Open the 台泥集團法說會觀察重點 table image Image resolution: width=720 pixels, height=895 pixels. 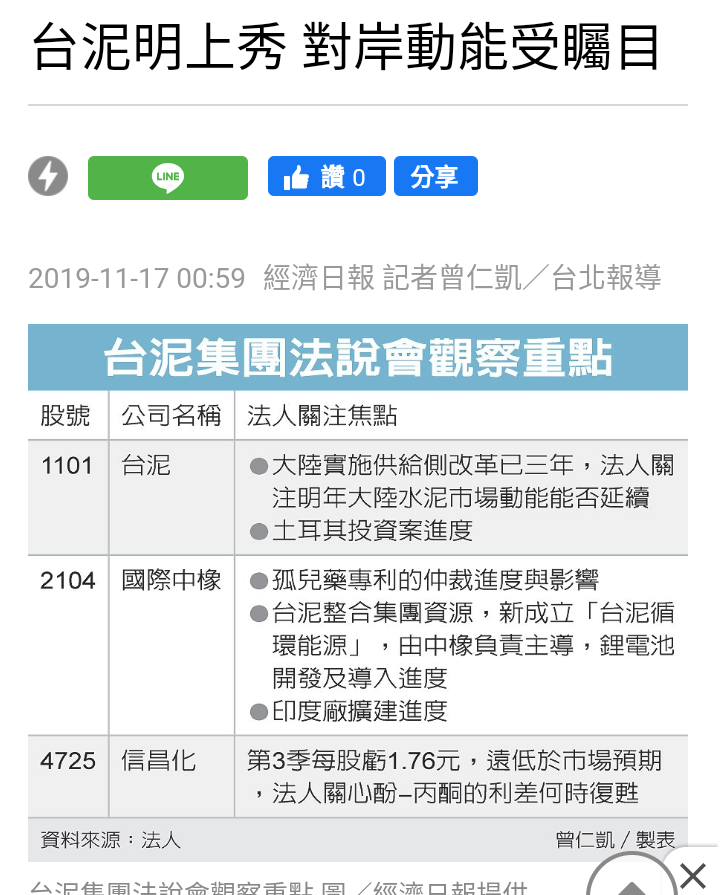click(x=358, y=592)
